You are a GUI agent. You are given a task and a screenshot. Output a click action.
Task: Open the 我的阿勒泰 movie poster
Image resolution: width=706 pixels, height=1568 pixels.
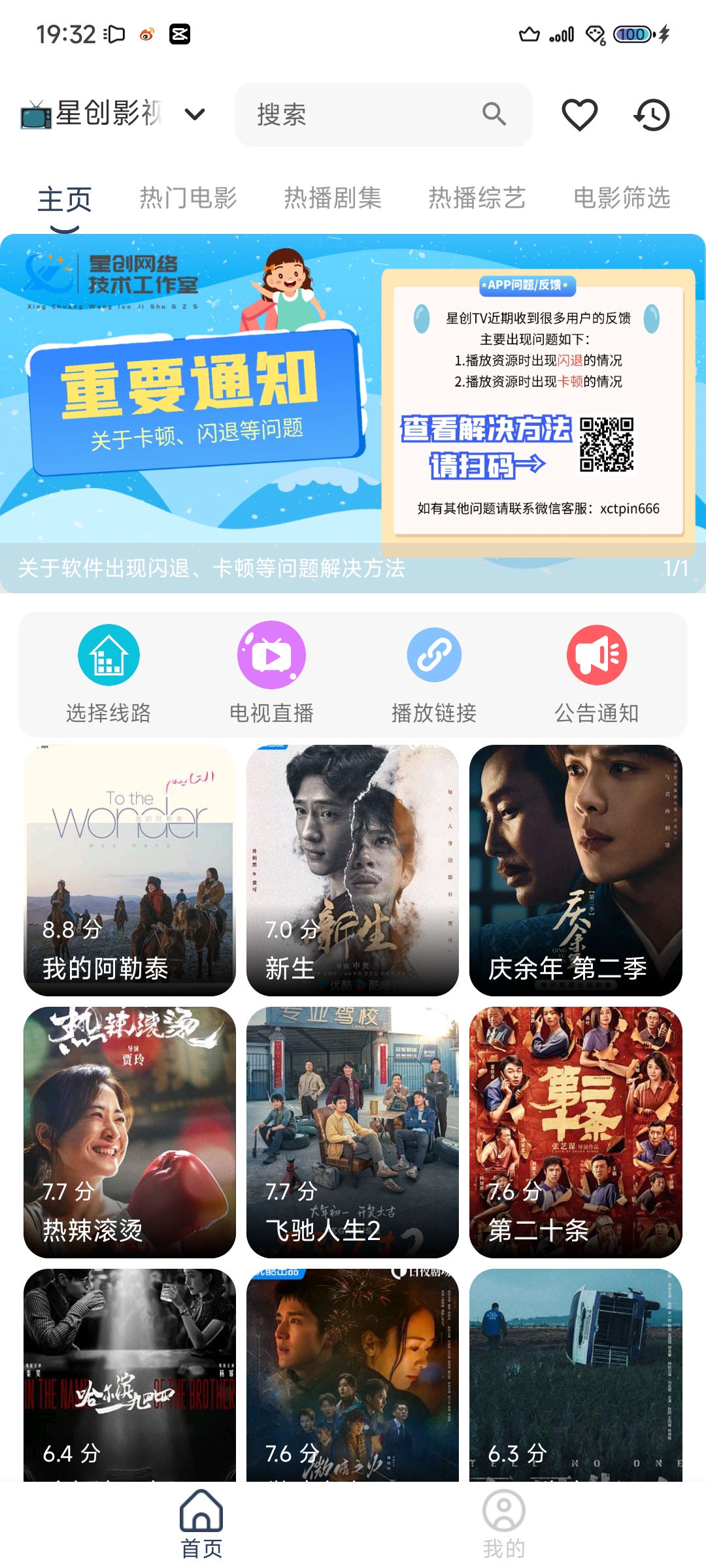coord(129,869)
